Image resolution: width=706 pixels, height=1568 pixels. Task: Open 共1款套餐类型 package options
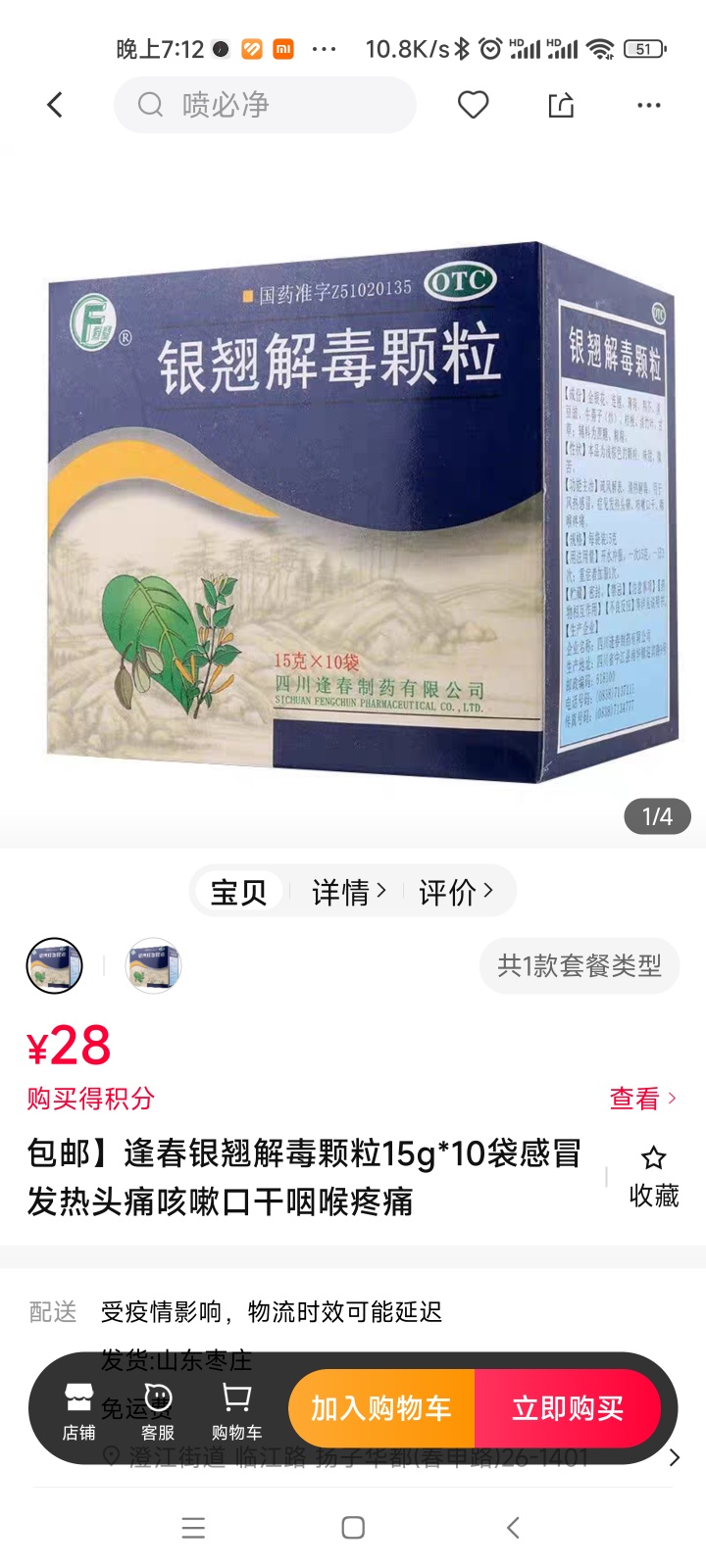pyautogui.click(x=579, y=966)
